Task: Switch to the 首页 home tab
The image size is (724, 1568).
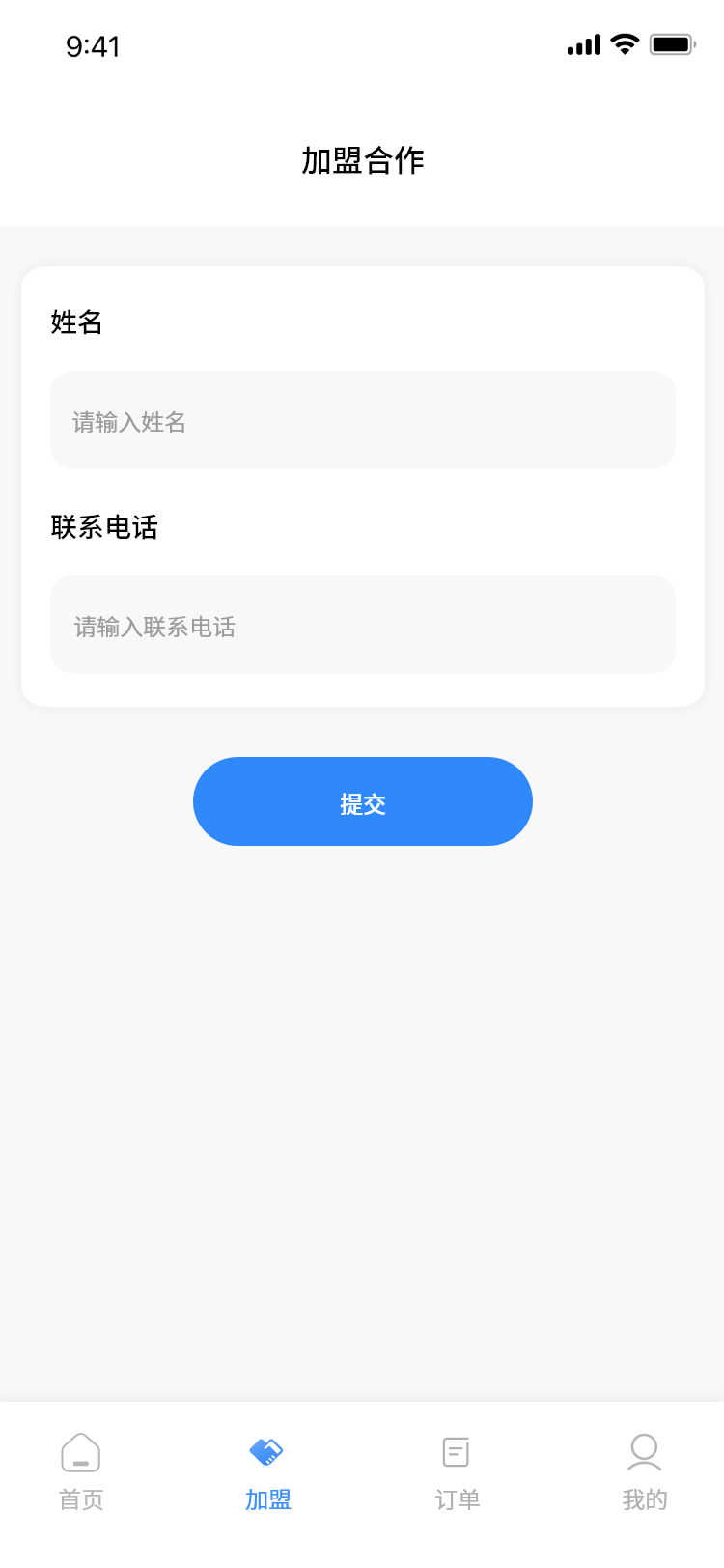Action: click(x=81, y=1471)
